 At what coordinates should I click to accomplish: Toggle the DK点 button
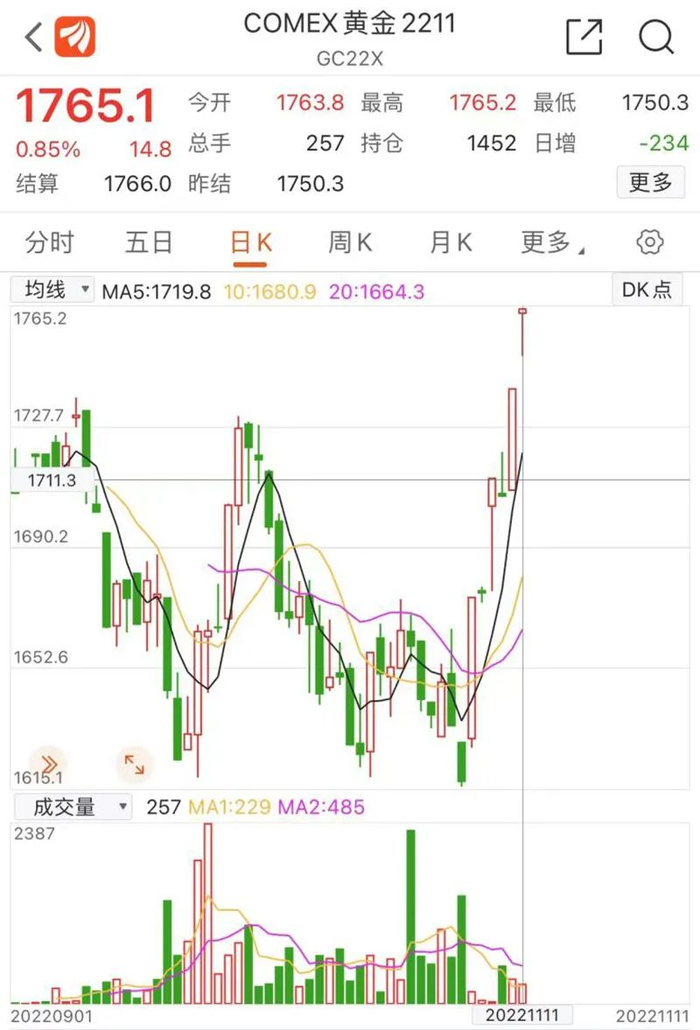click(646, 291)
